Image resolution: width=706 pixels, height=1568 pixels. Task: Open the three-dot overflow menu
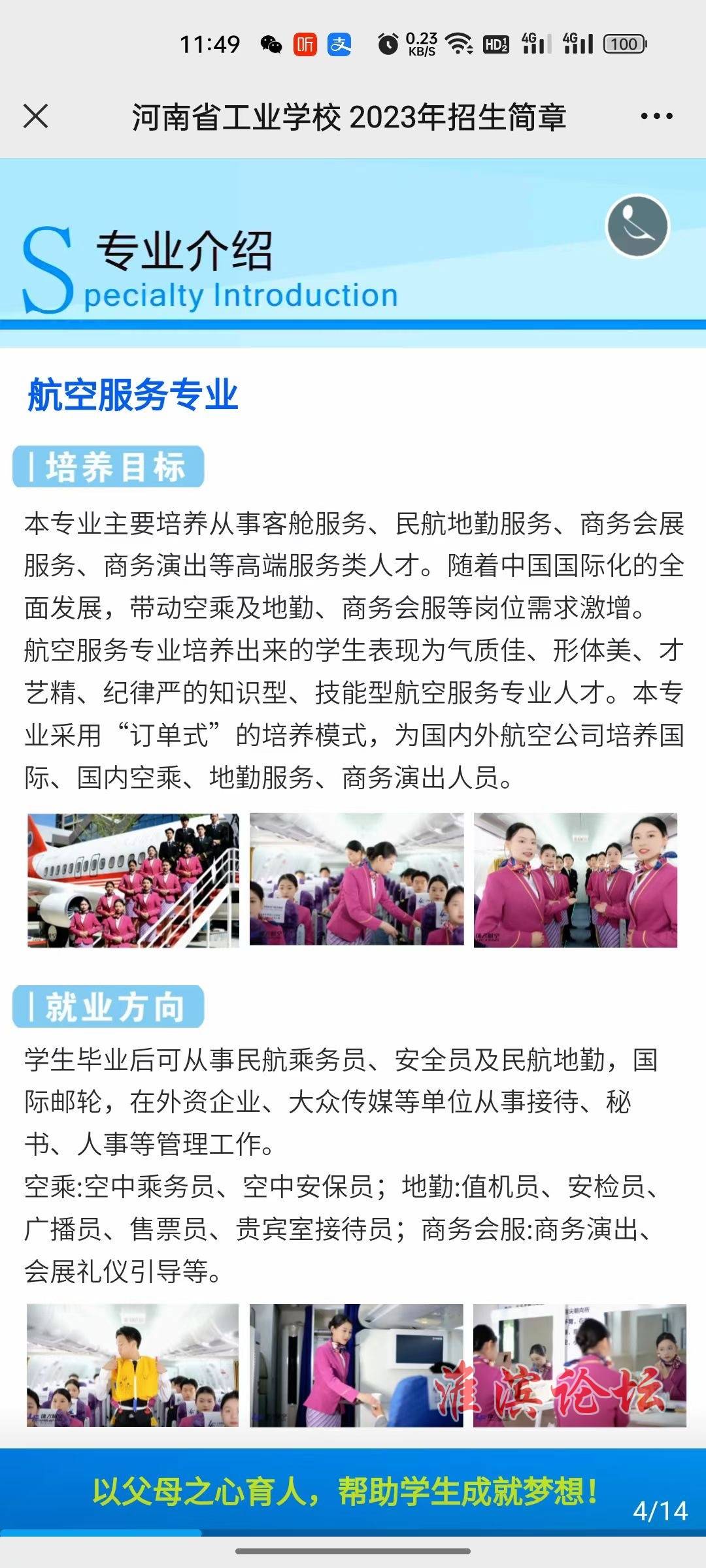point(656,116)
